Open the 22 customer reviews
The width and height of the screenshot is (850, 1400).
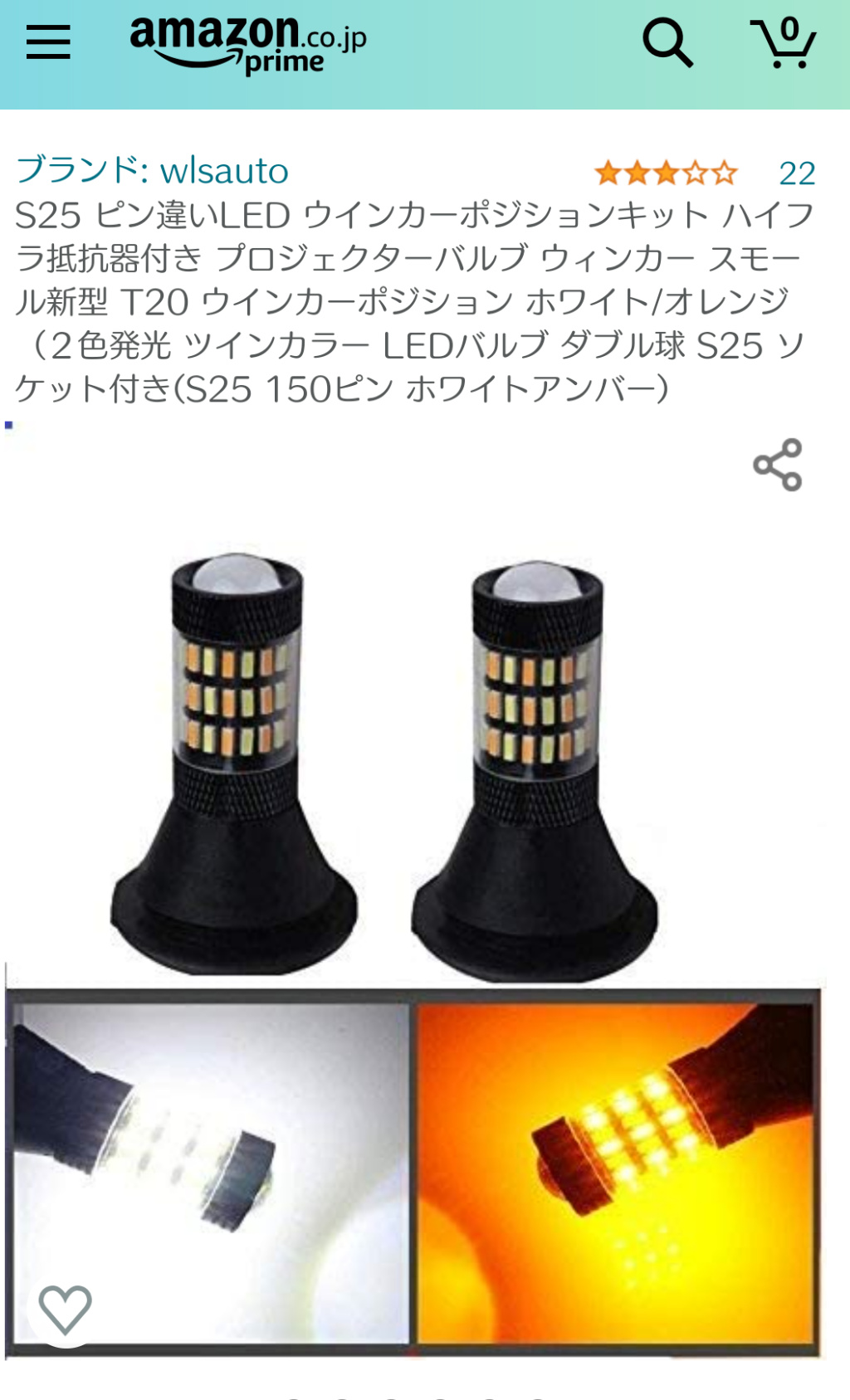pyautogui.click(x=797, y=173)
